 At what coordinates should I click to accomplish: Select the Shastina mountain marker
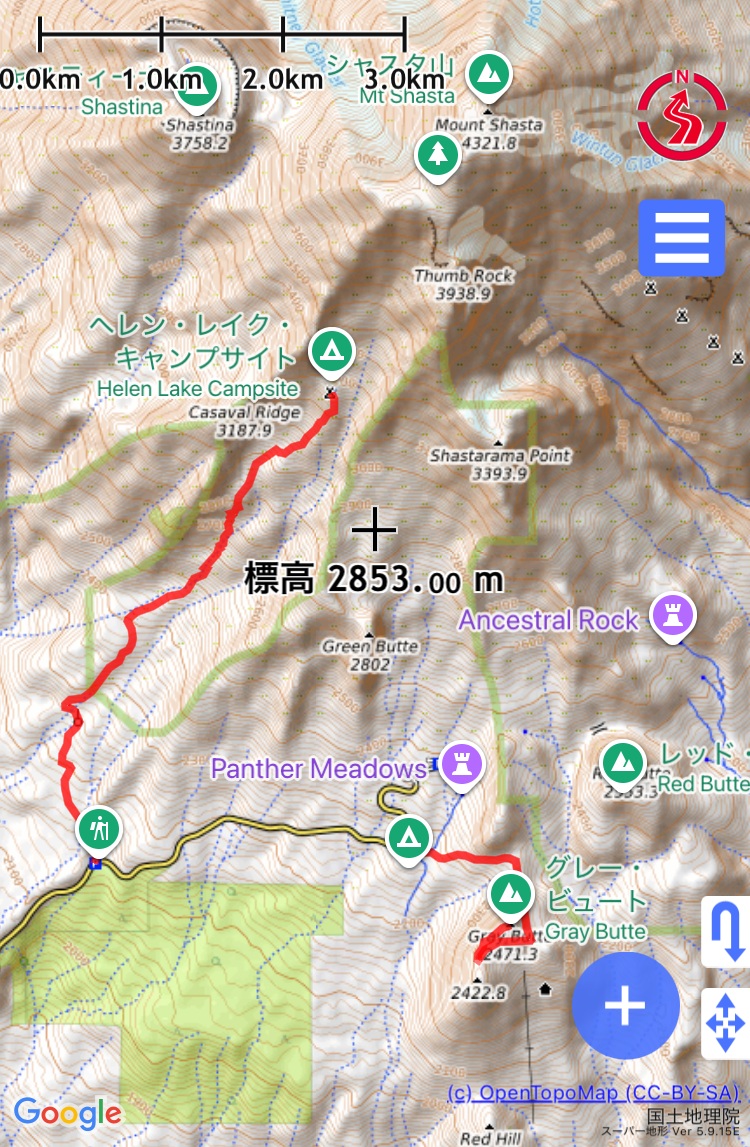point(197,87)
